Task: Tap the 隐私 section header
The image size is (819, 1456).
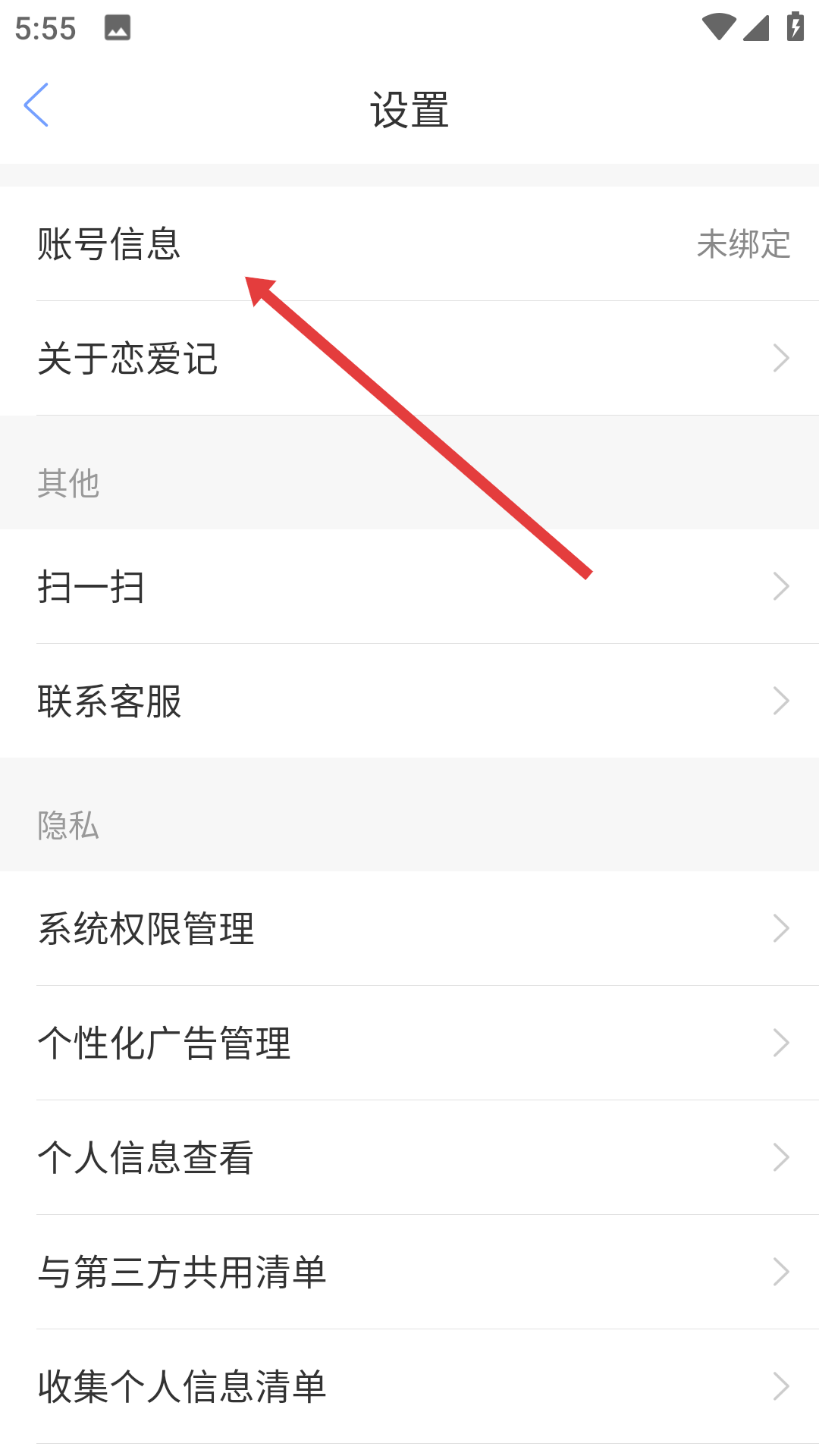Action: pos(67,826)
